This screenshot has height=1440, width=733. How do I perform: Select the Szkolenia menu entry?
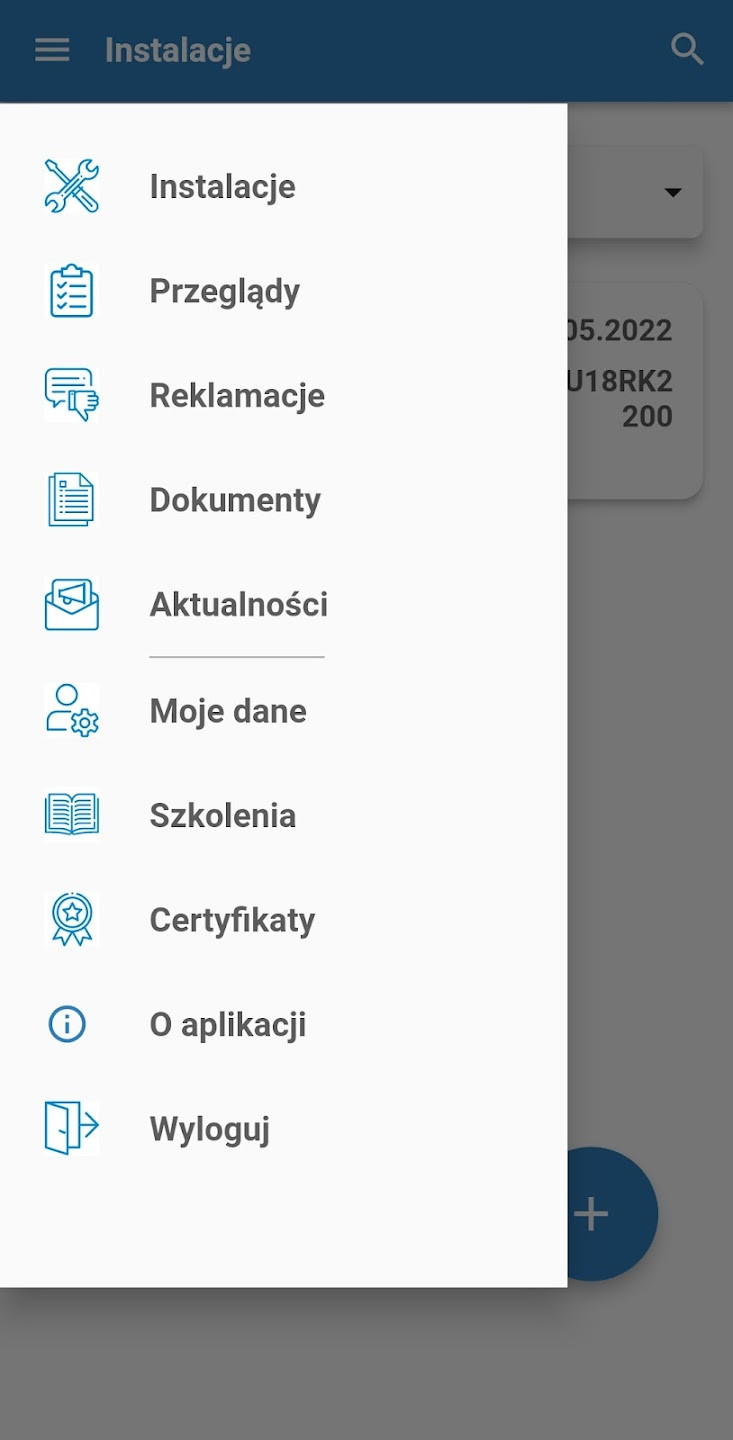tap(222, 814)
